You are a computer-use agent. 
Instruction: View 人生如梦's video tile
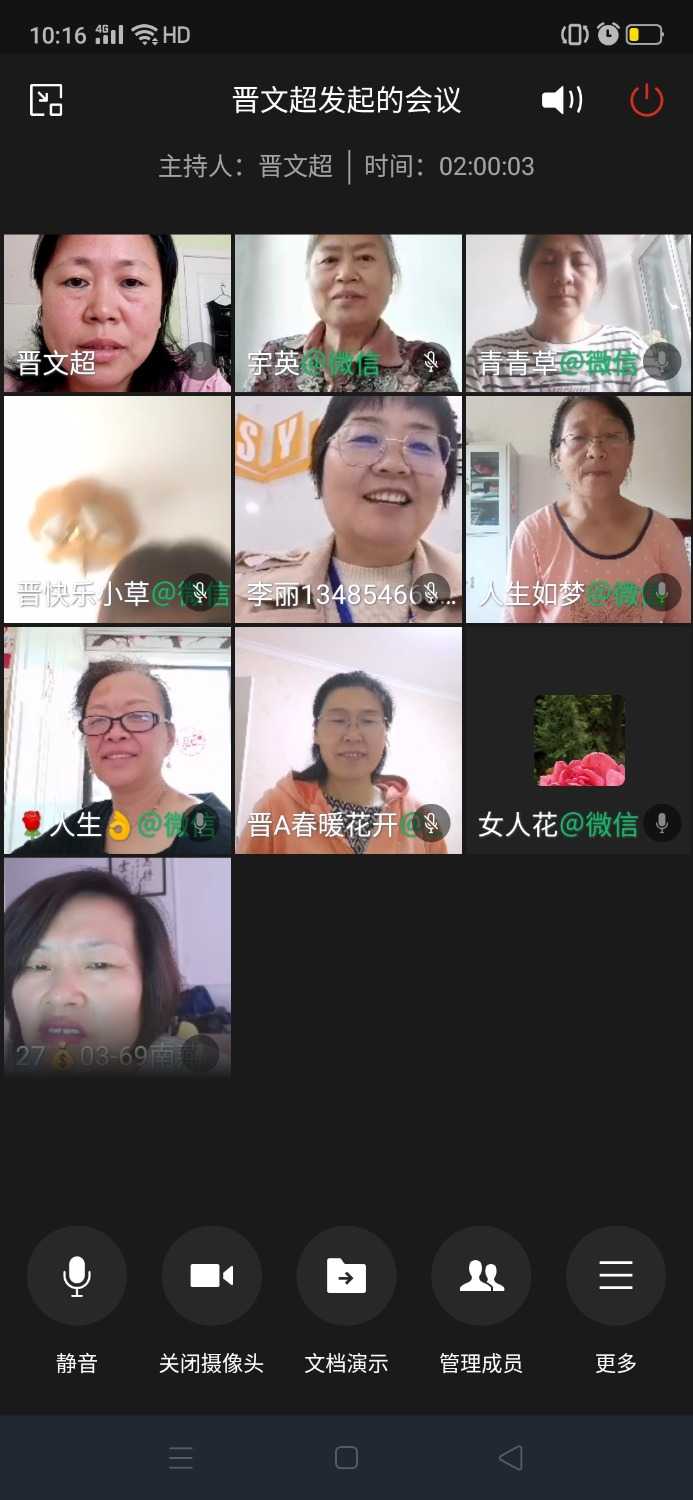(x=578, y=509)
